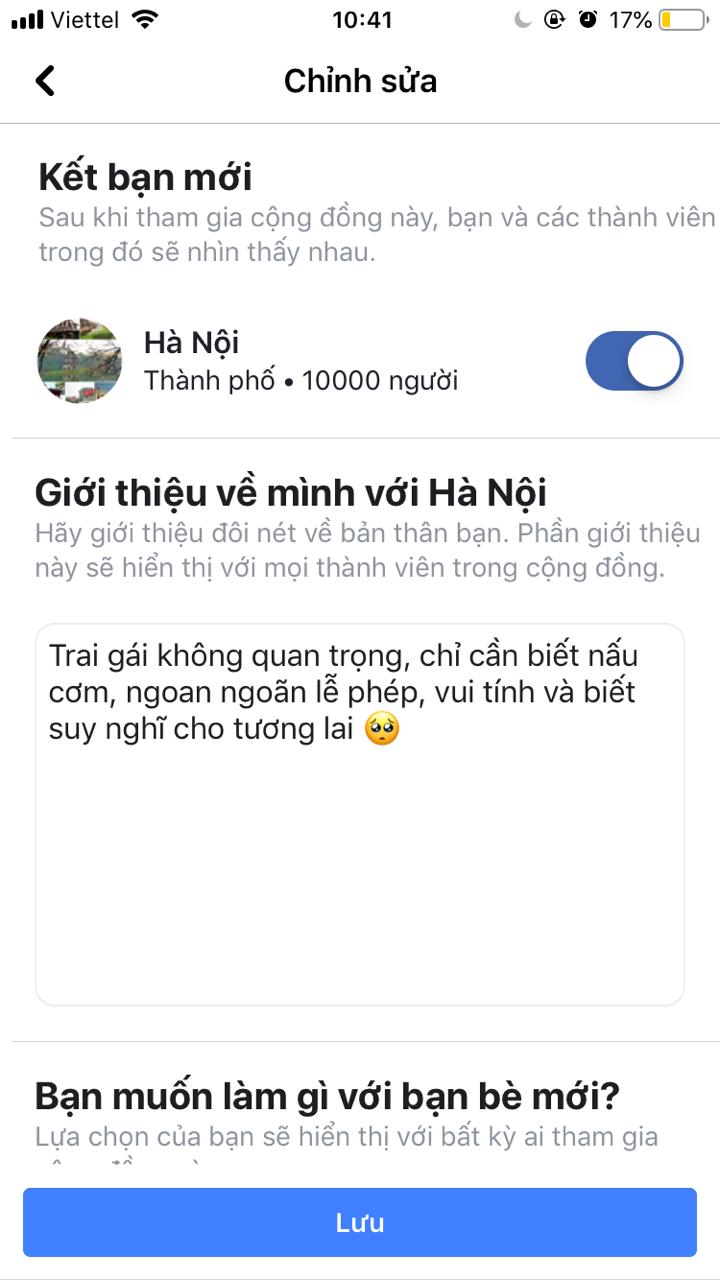Tap the Hà Nội community profile picture
Screen dimensions: 720x1280
[79, 361]
